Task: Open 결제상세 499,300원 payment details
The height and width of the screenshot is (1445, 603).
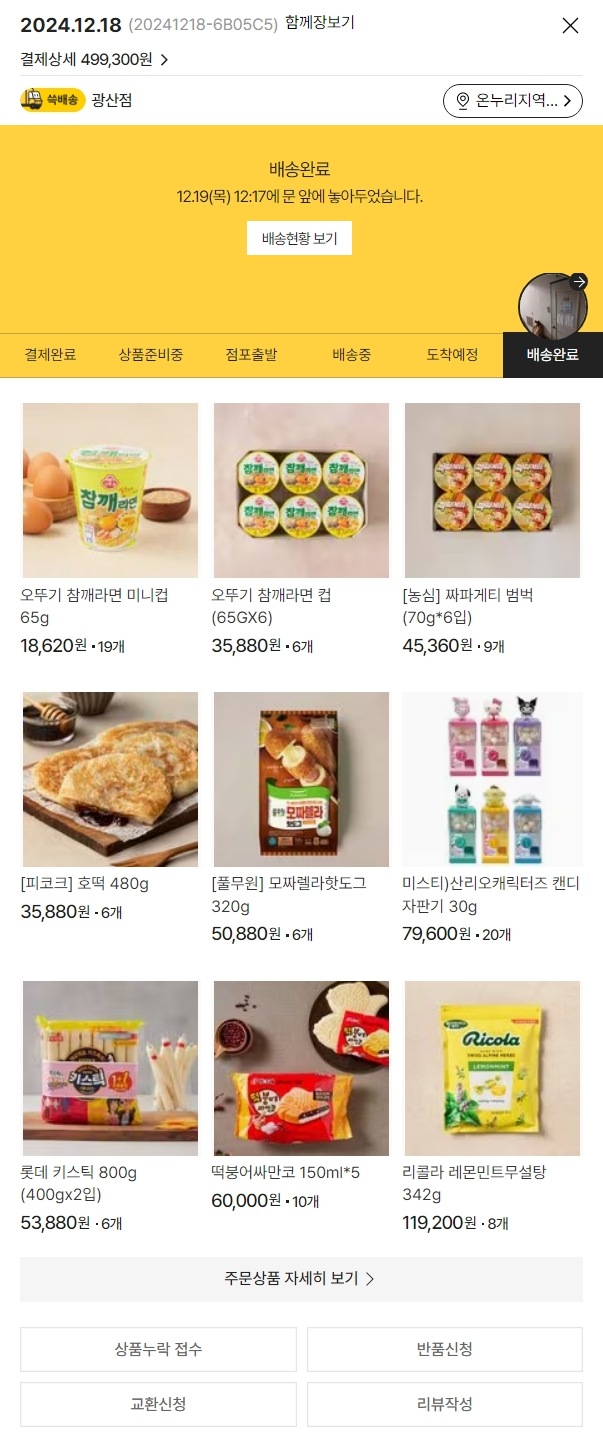Action: coord(94,59)
